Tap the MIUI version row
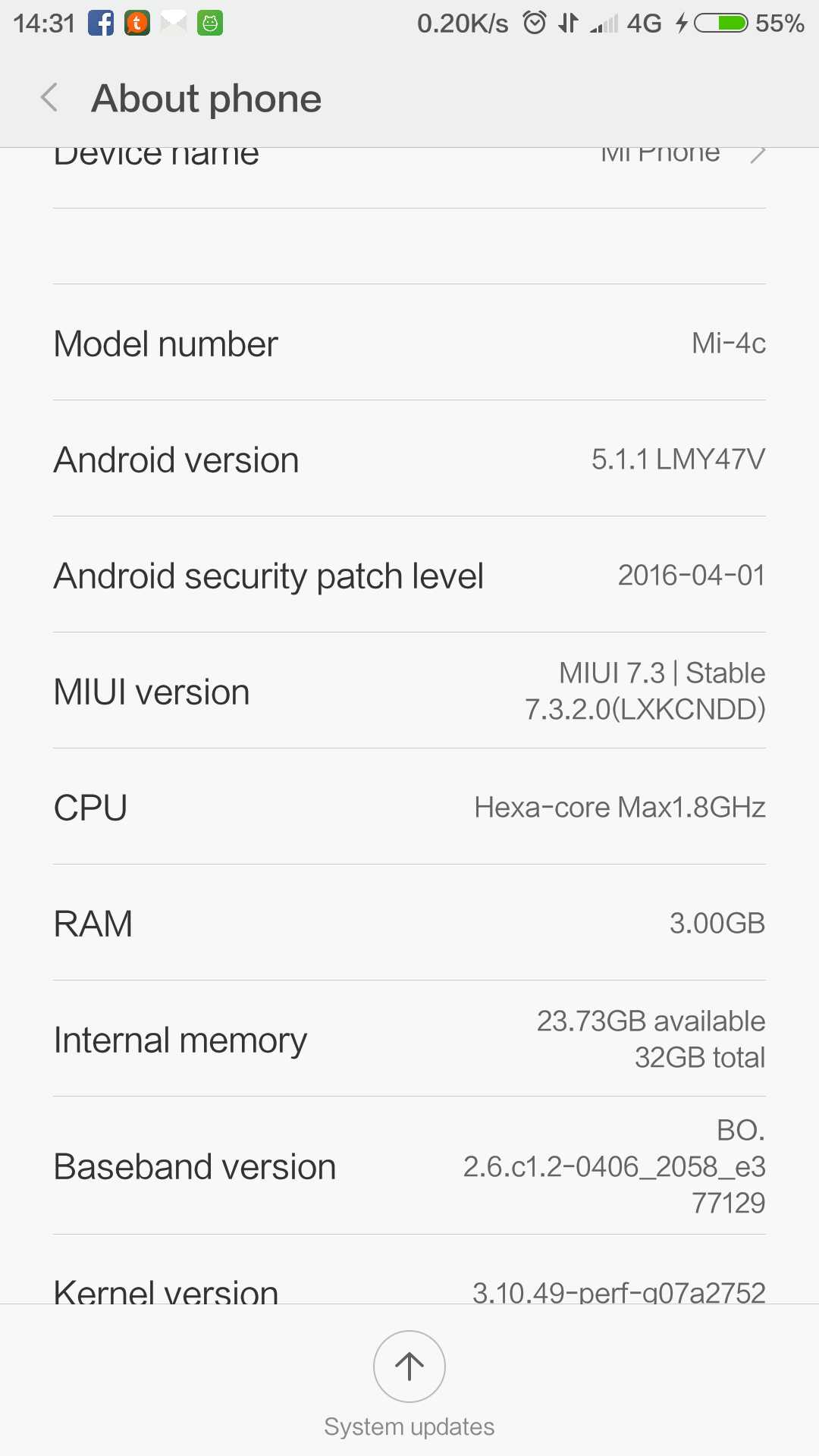 click(409, 691)
